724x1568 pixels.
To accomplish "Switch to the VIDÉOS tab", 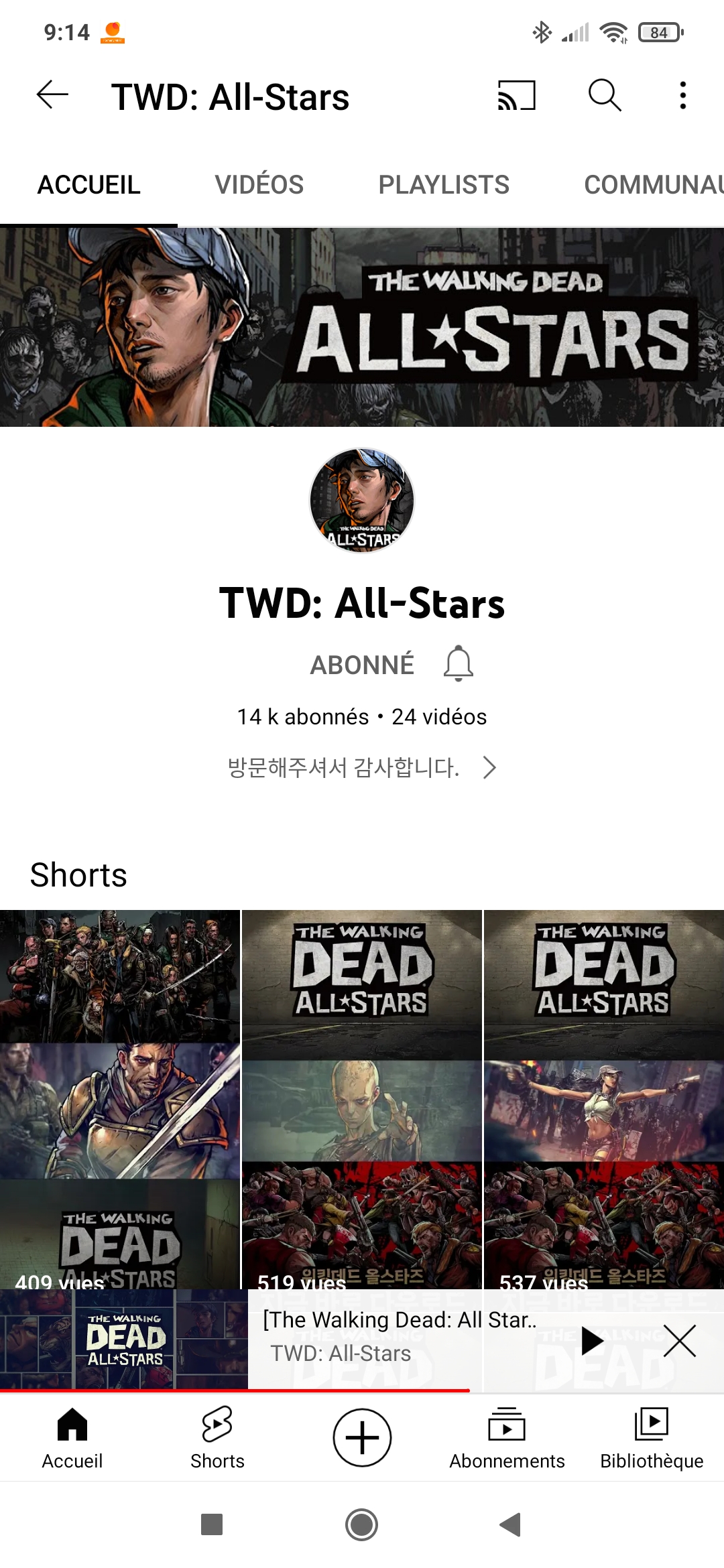I will click(x=259, y=185).
